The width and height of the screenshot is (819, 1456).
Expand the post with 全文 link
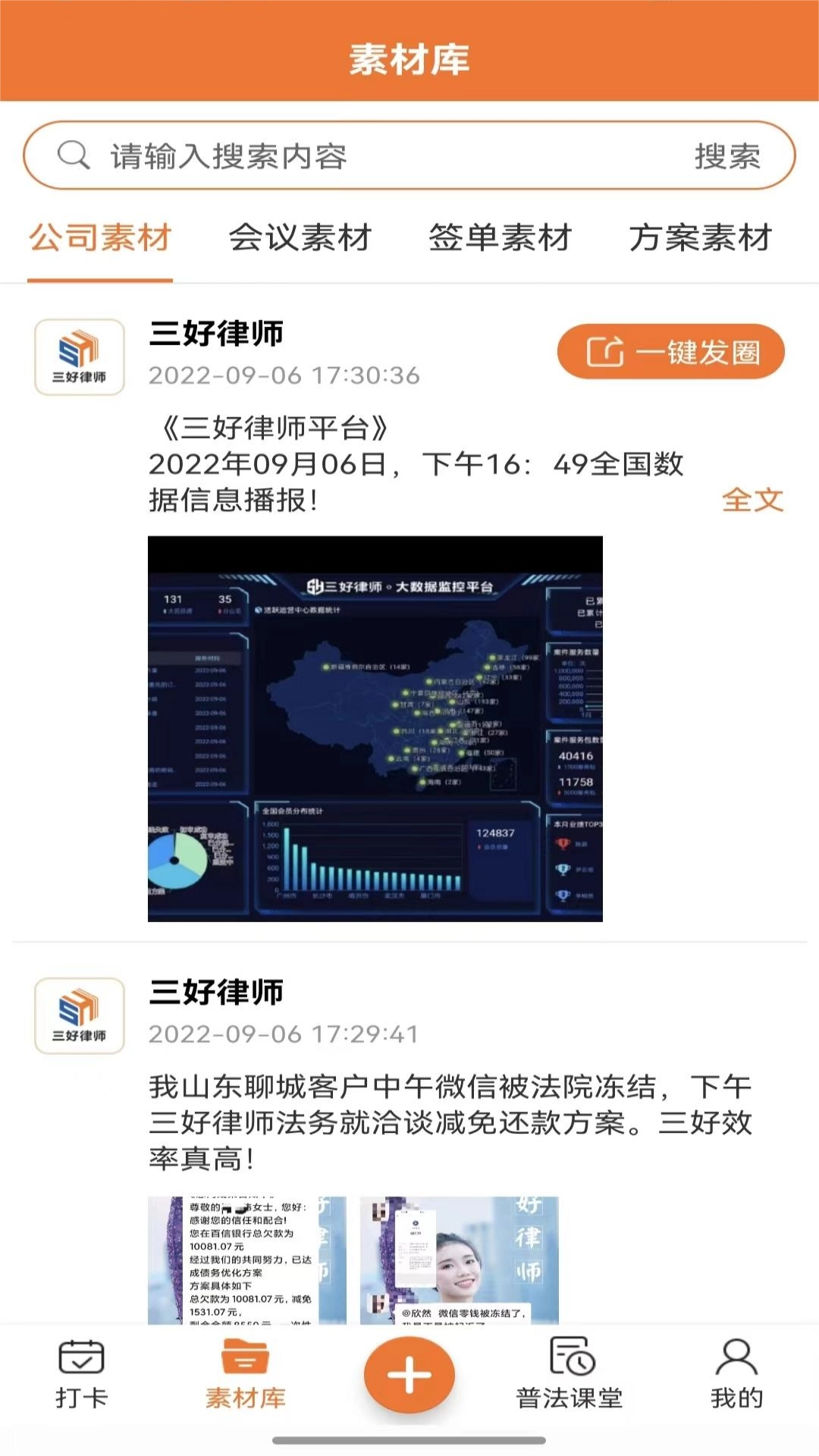[x=753, y=499]
